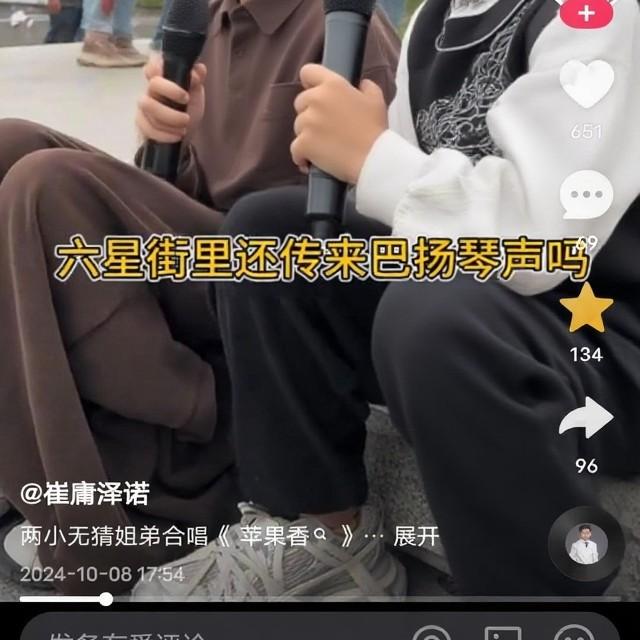
Task: Share this video
Action: tap(586, 420)
